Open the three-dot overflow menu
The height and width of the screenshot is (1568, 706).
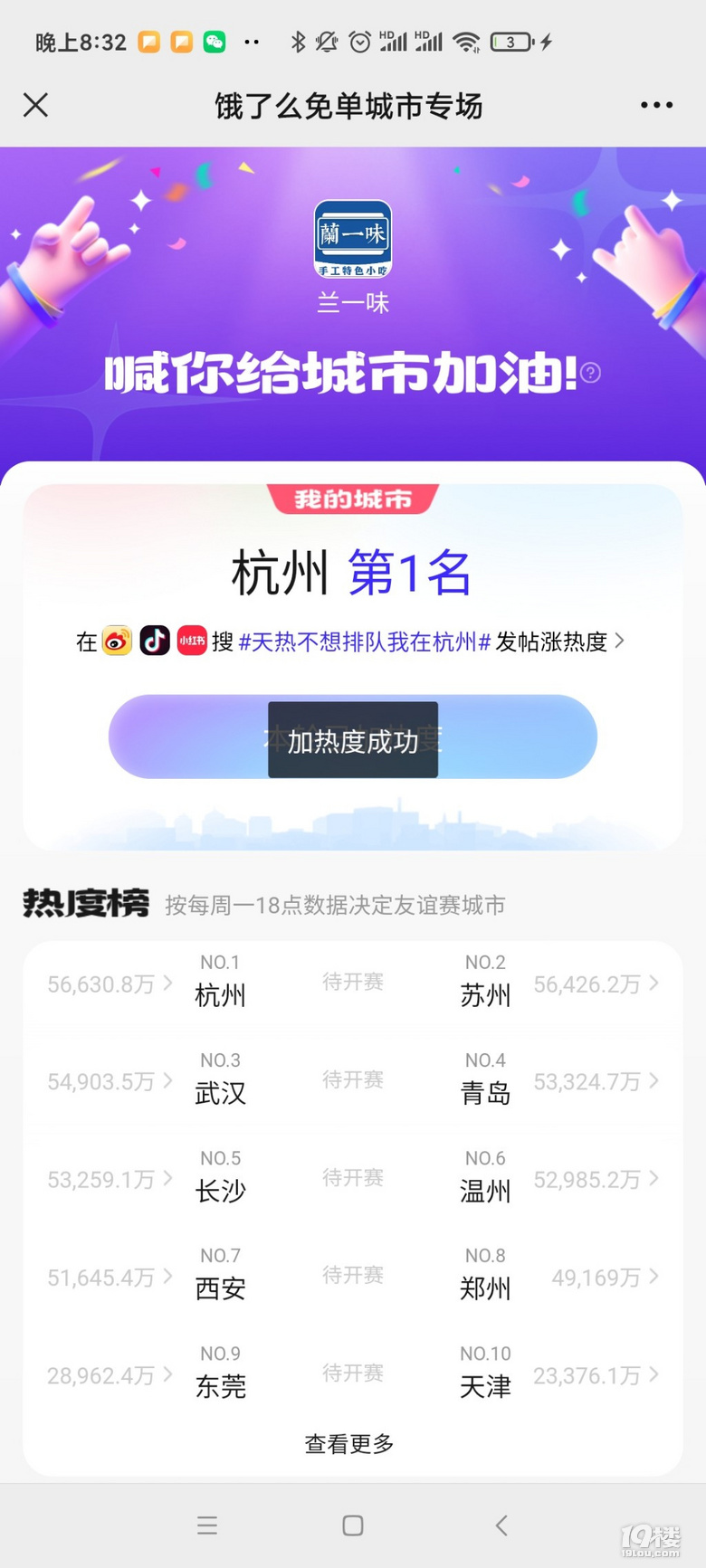coord(656,105)
